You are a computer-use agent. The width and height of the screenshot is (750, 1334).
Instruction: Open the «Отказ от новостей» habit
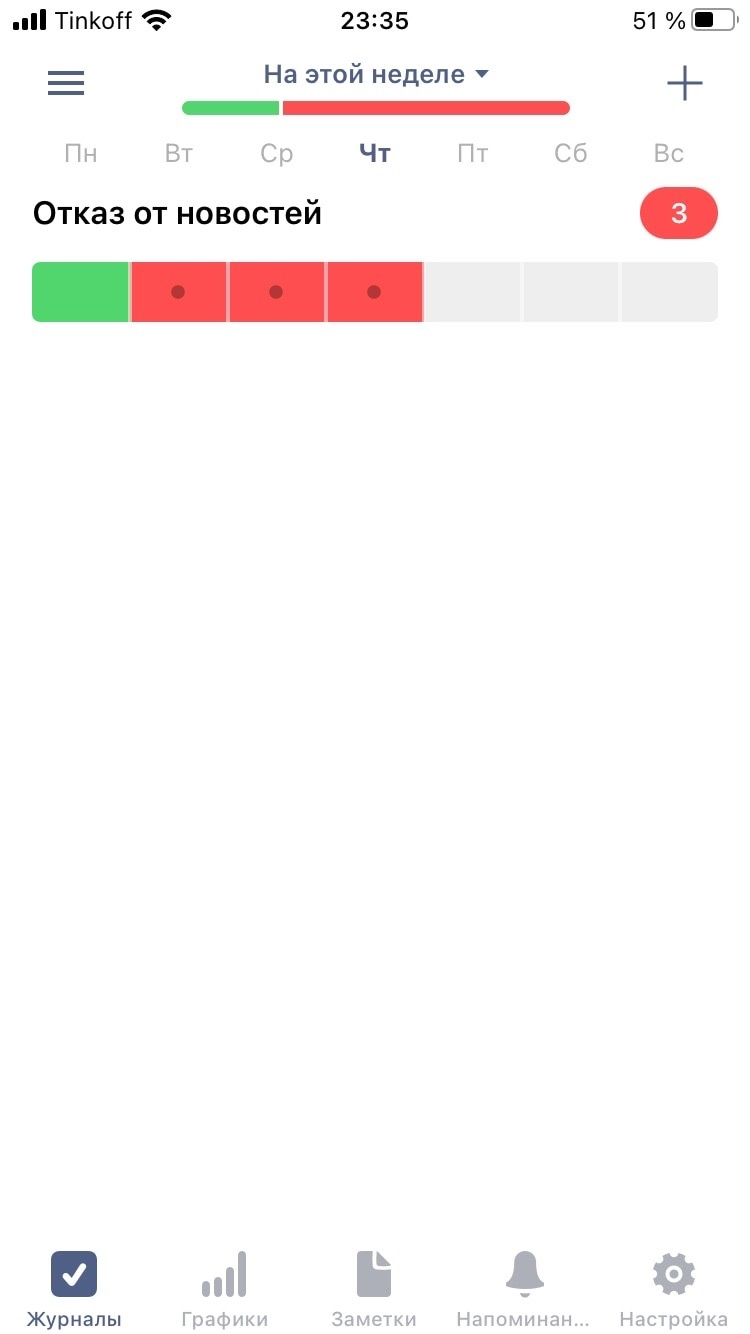[x=178, y=213]
